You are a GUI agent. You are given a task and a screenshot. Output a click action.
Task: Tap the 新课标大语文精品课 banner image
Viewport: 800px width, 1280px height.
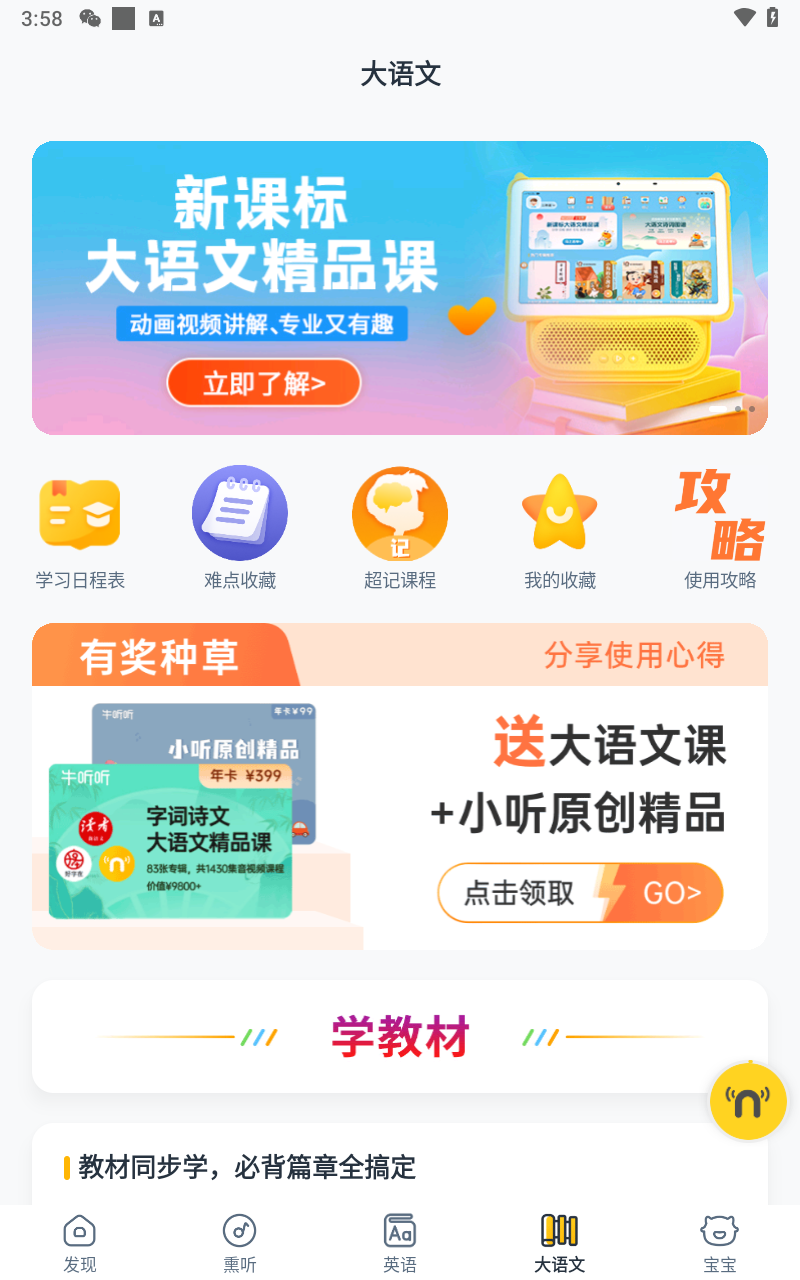pyautogui.click(x=400, y=288)
